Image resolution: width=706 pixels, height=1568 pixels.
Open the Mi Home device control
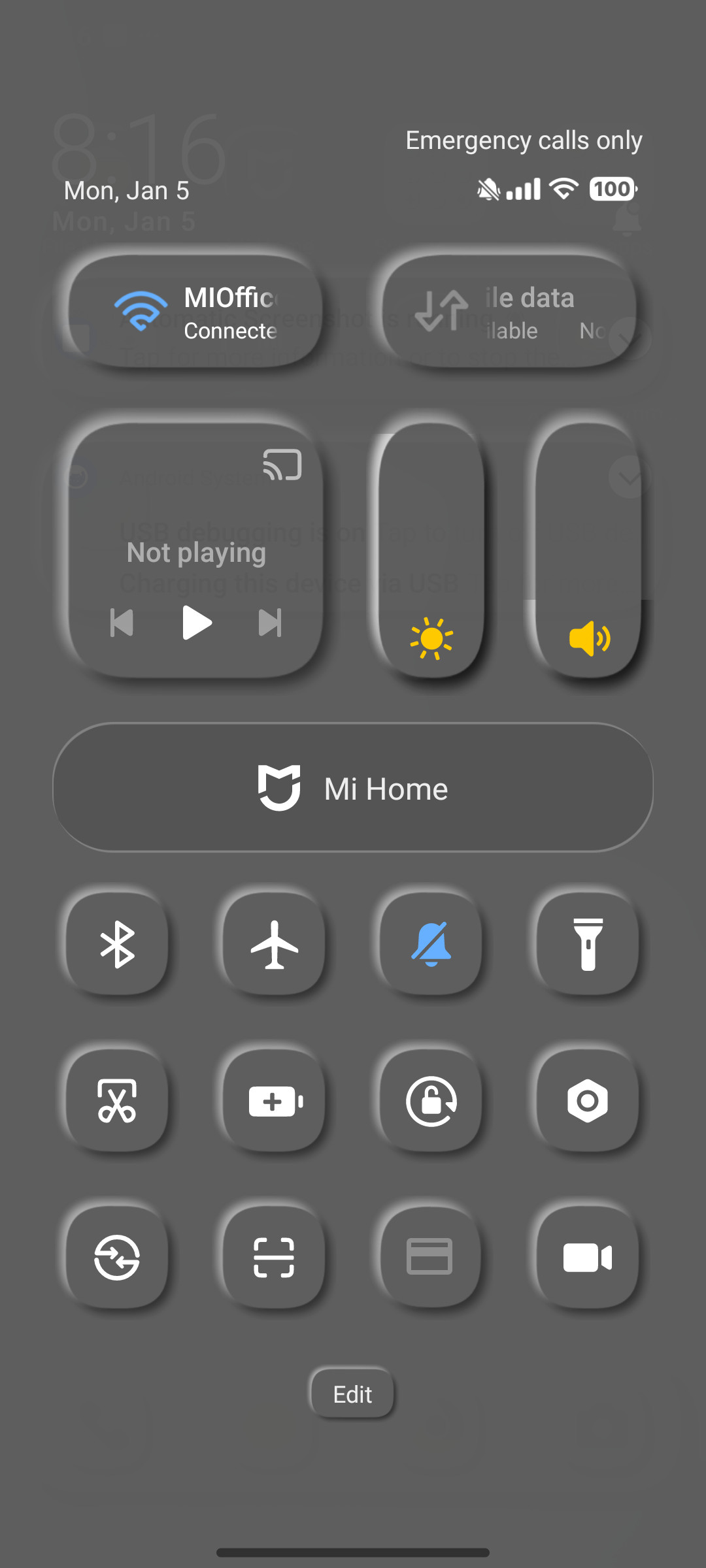click(353, 788)
